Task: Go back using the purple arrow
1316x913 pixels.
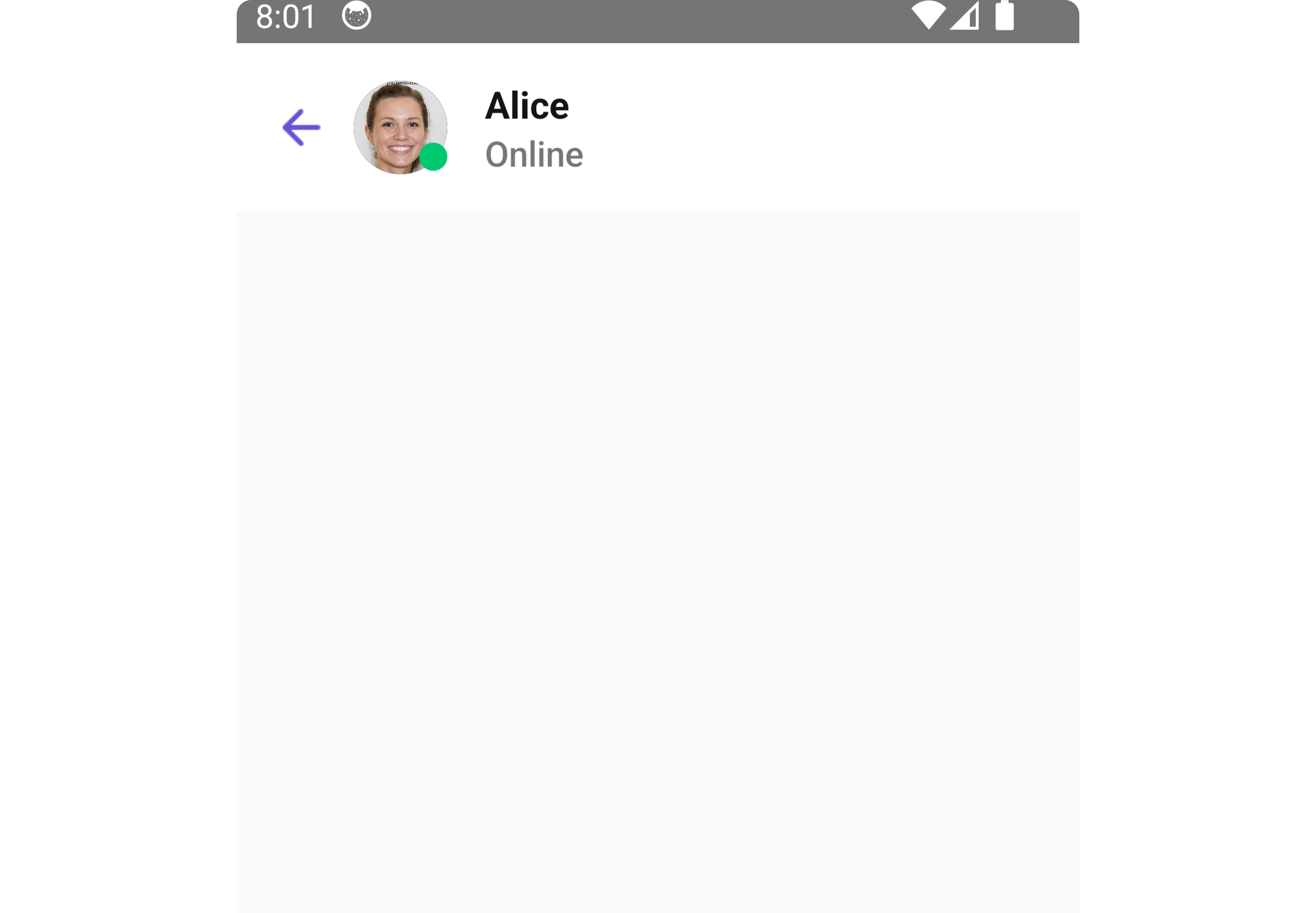Action: pos(301,128)
